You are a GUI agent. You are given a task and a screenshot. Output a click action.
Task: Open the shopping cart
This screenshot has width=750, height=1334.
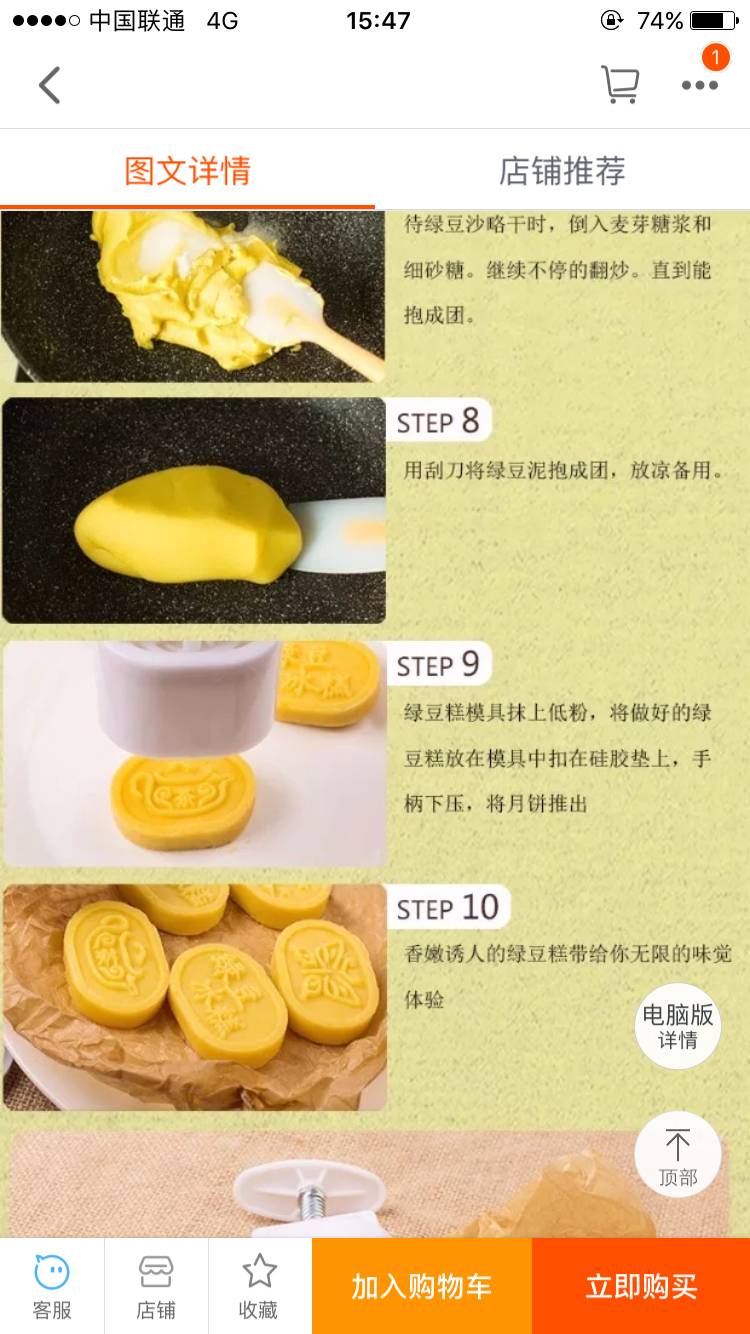point(619,85)
